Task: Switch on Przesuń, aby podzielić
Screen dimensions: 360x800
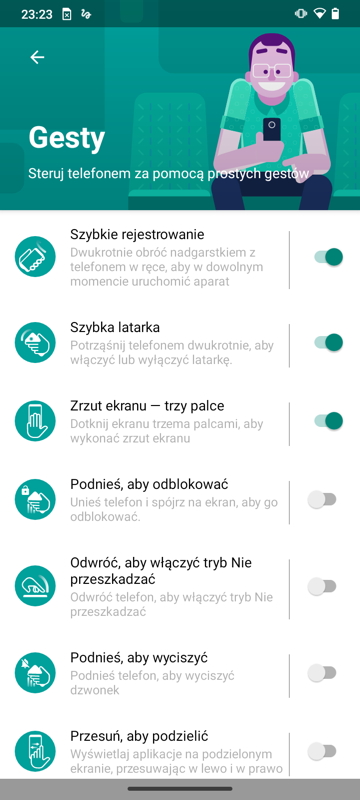Action: pyautogui.click(x=322, y=751)
